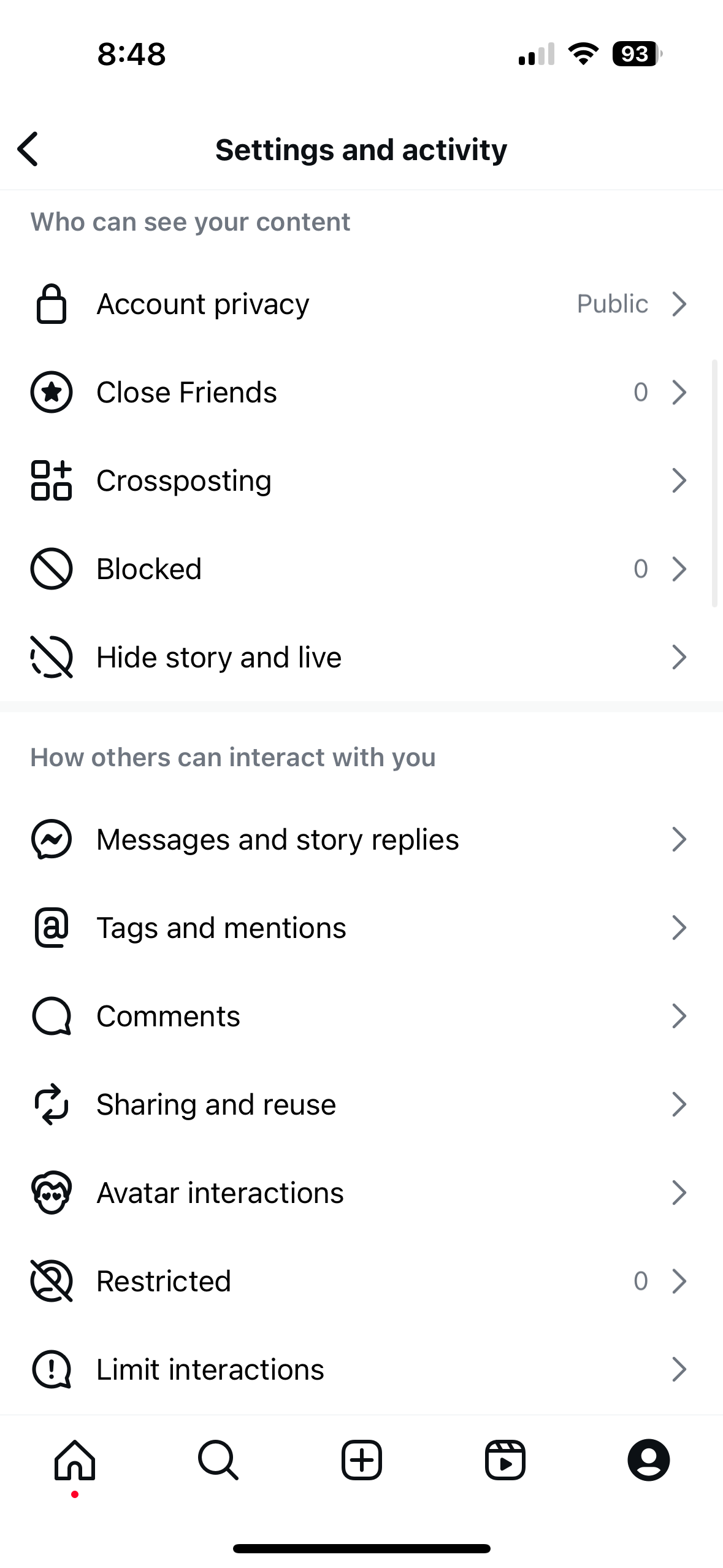Switch to the Reels tab

point(505,1460)
